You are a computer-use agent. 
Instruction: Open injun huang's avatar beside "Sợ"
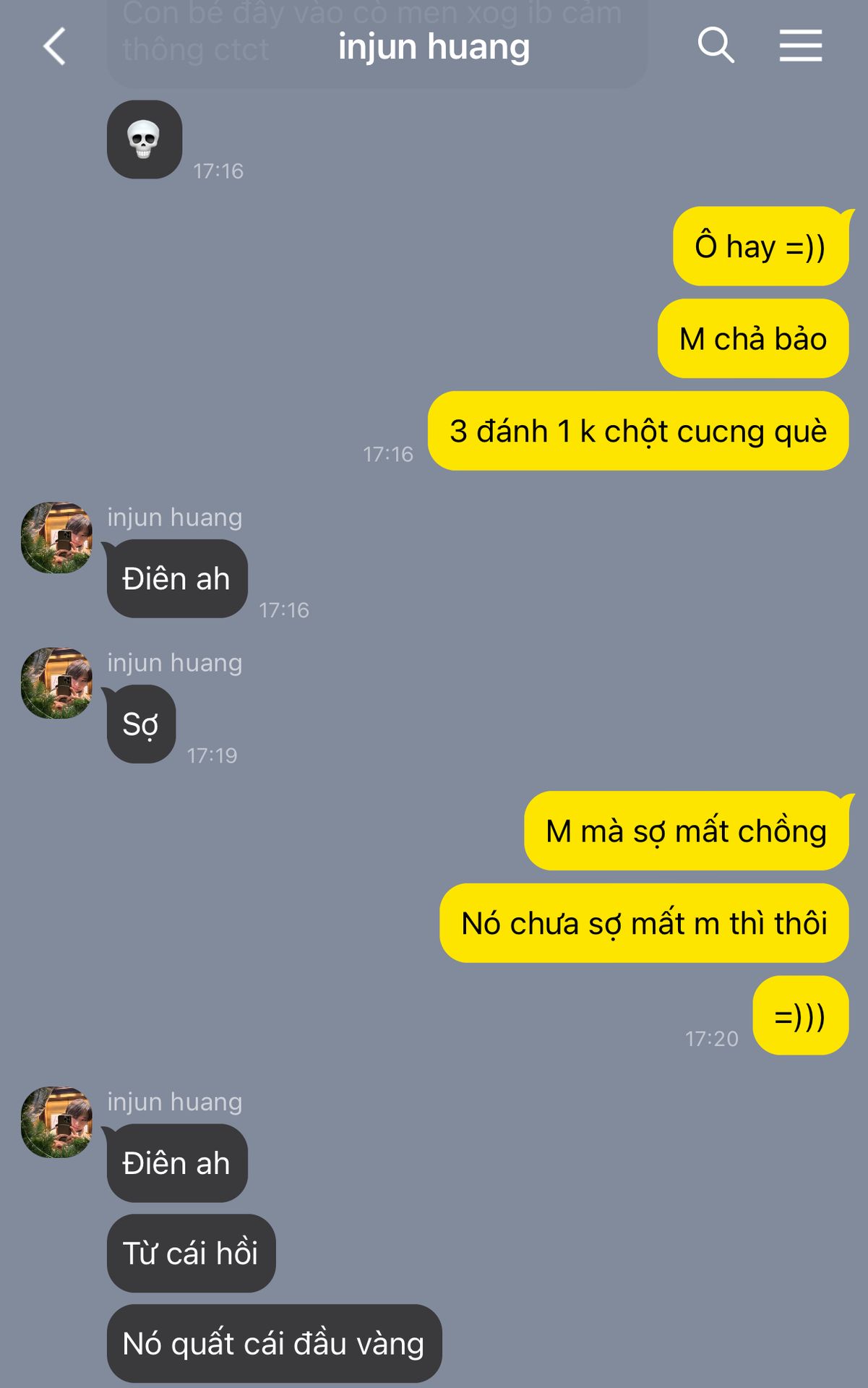57,683
